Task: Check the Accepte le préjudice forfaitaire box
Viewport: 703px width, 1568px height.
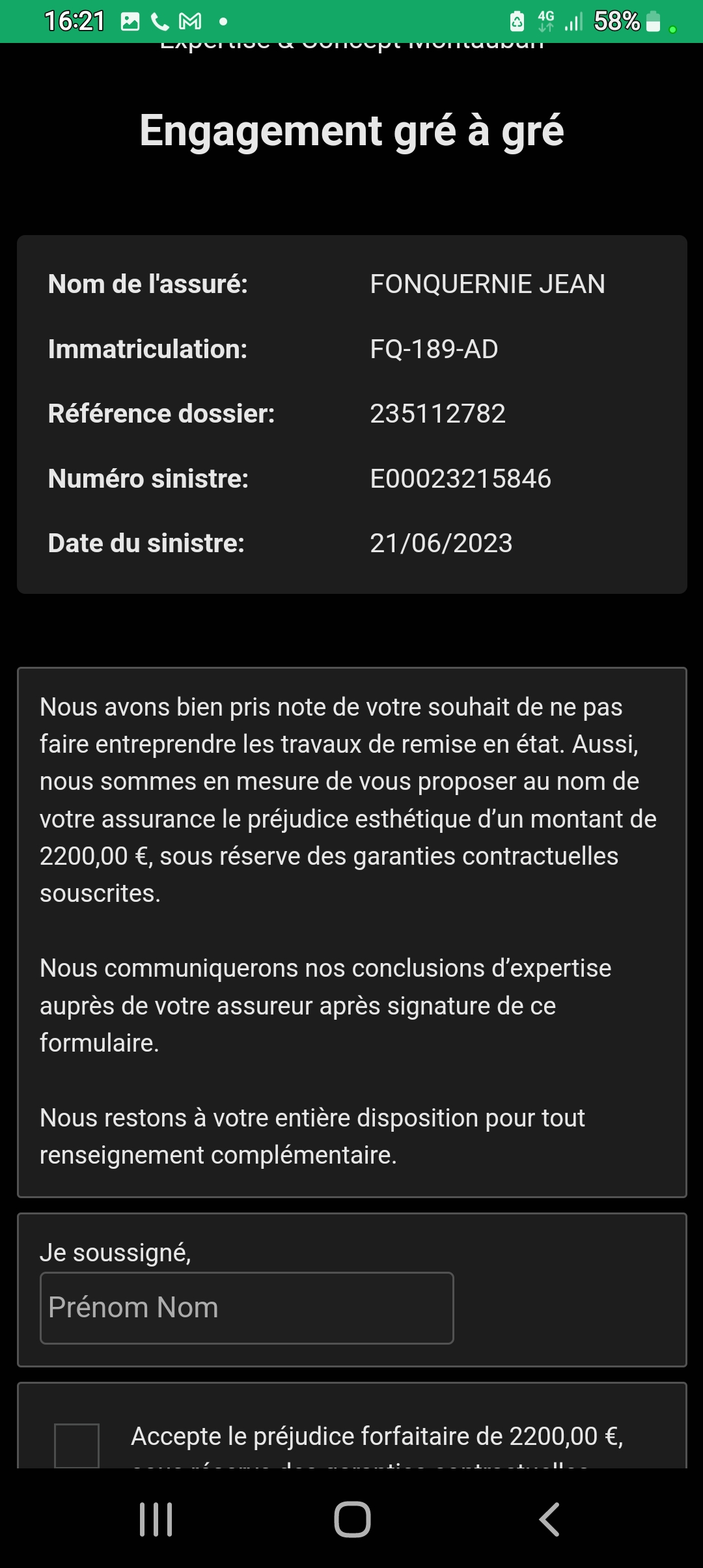Action: (x=77, y=1444)
